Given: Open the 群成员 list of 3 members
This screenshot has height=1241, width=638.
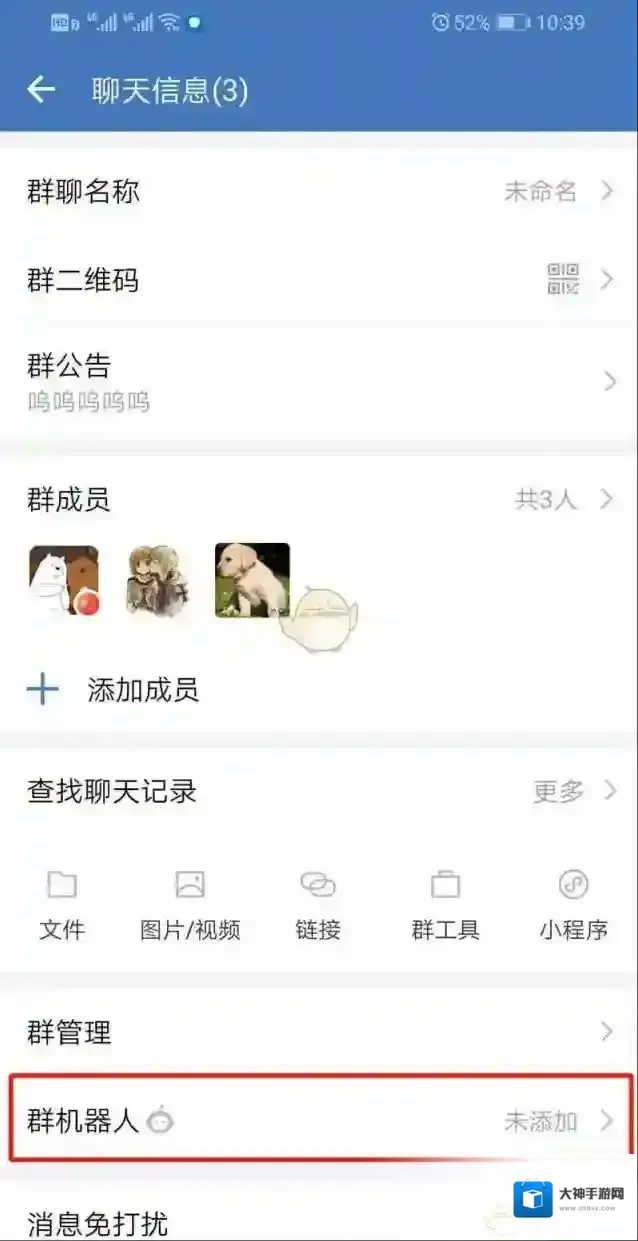Looking at the screenshot, I should (x=319, y=500).
